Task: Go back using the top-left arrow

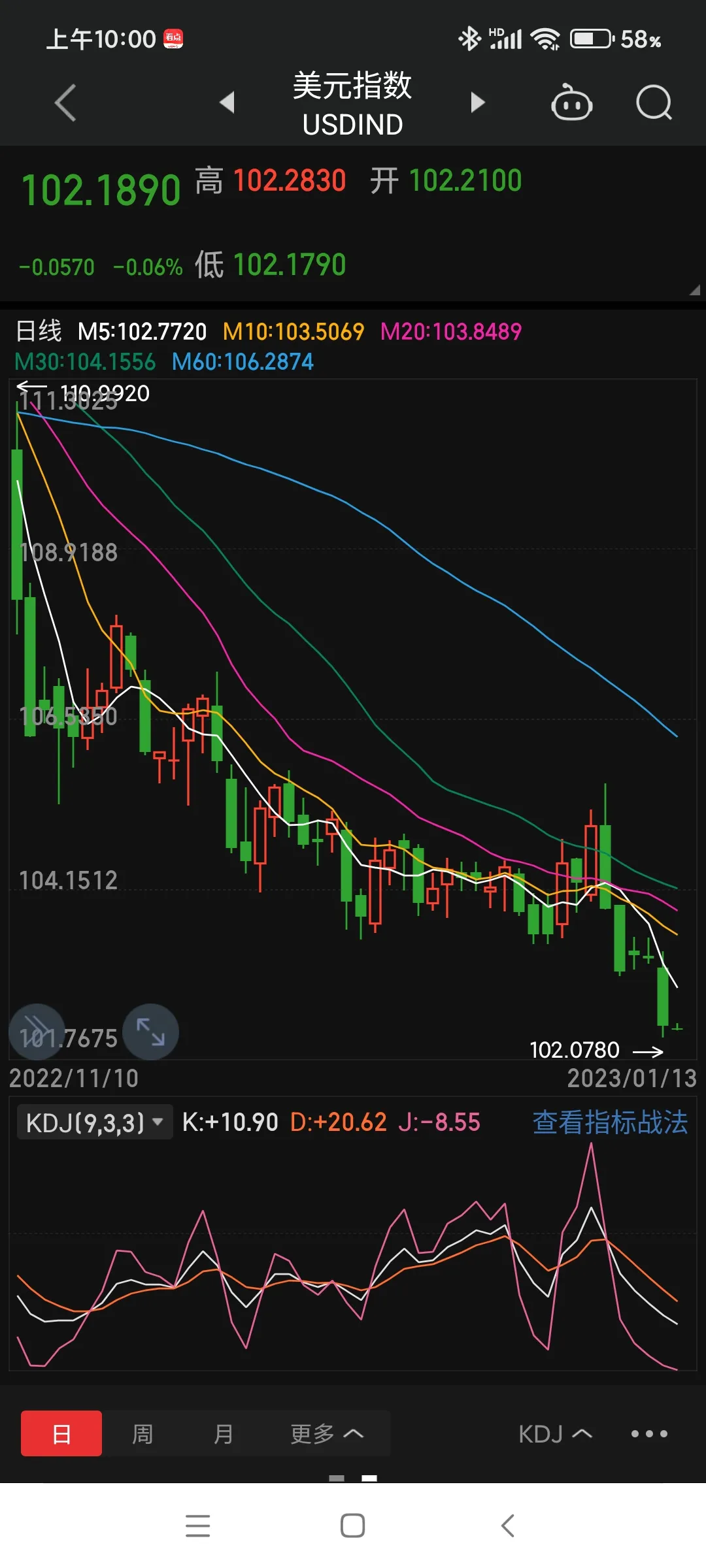Action: tap(65, 103)
